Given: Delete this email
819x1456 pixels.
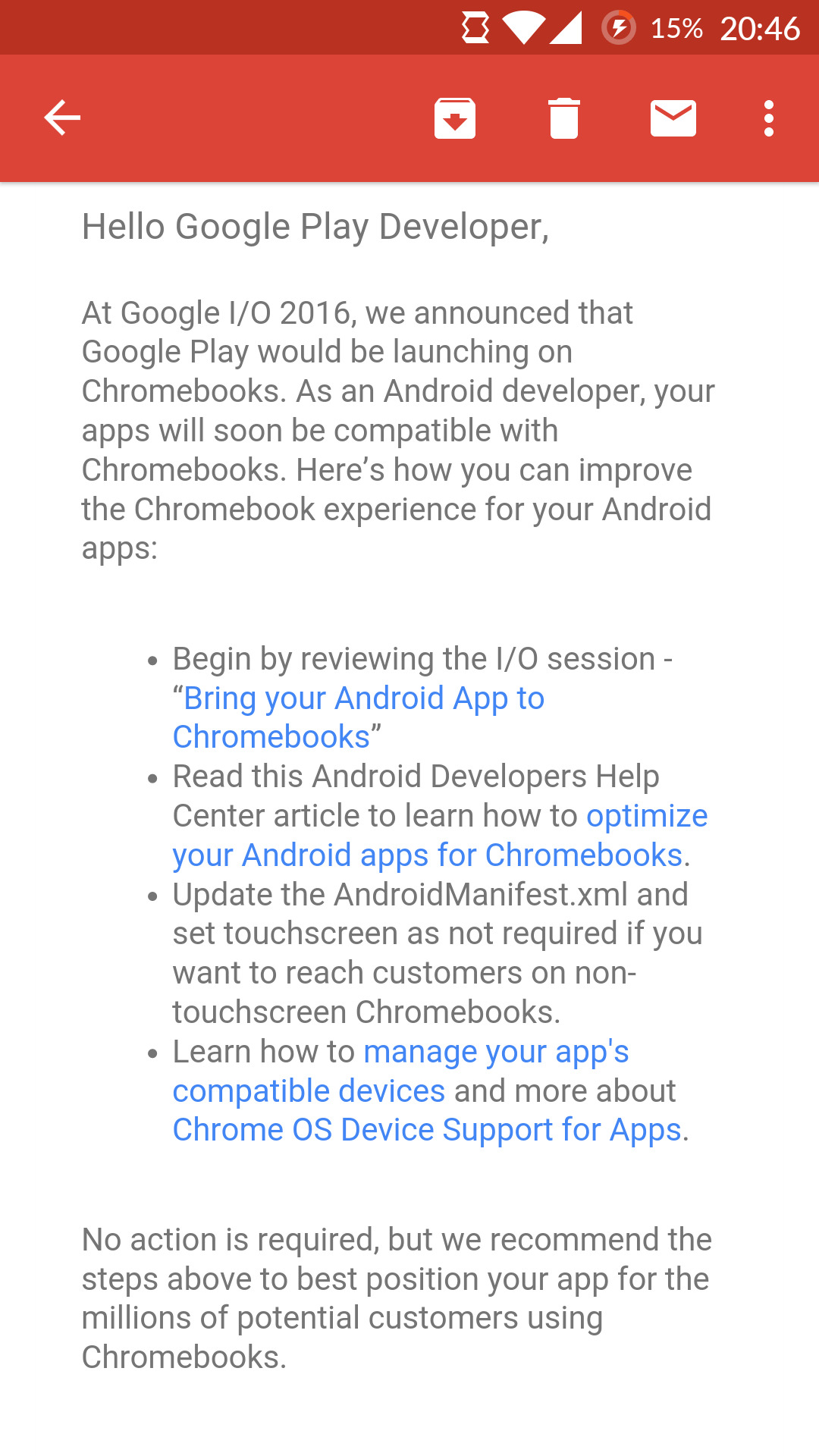Looking at the screenshot, I should [564, 118].
